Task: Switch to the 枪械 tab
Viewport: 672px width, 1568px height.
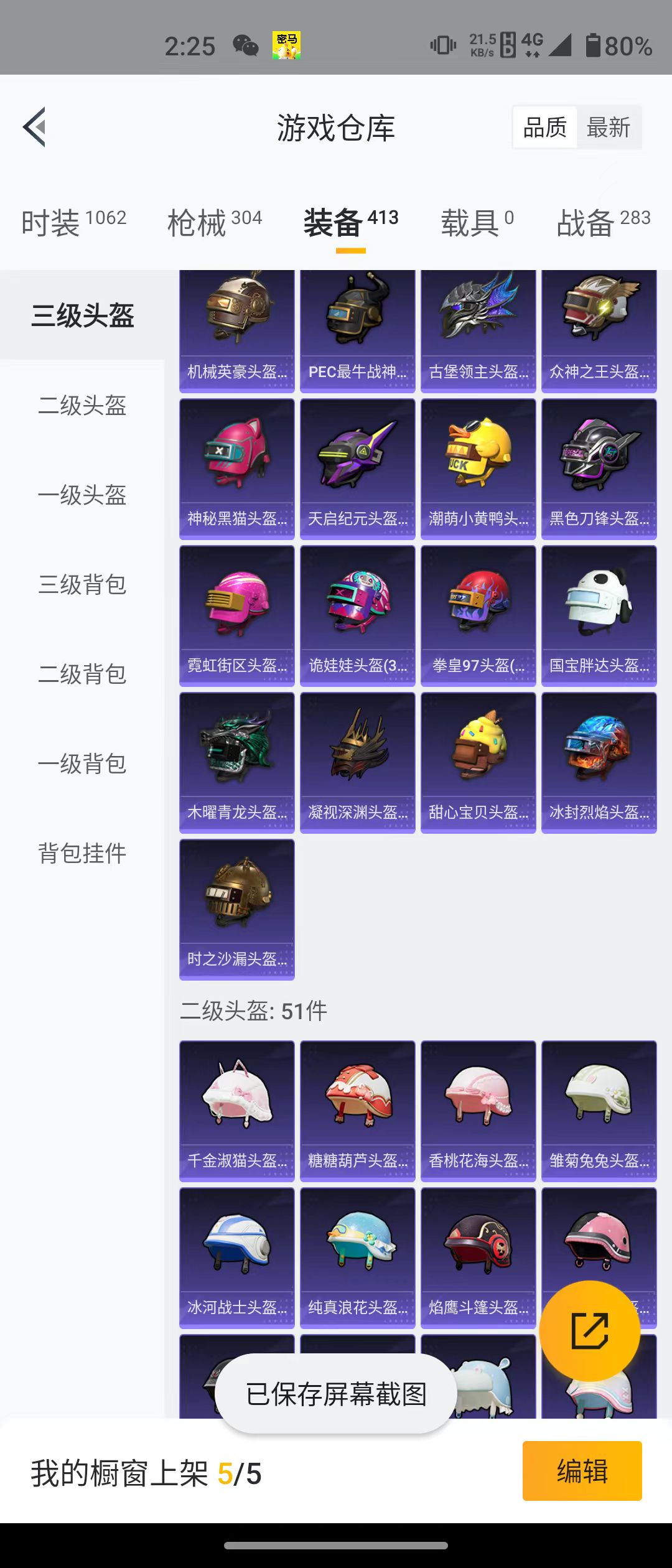Action: pos(214,222)
